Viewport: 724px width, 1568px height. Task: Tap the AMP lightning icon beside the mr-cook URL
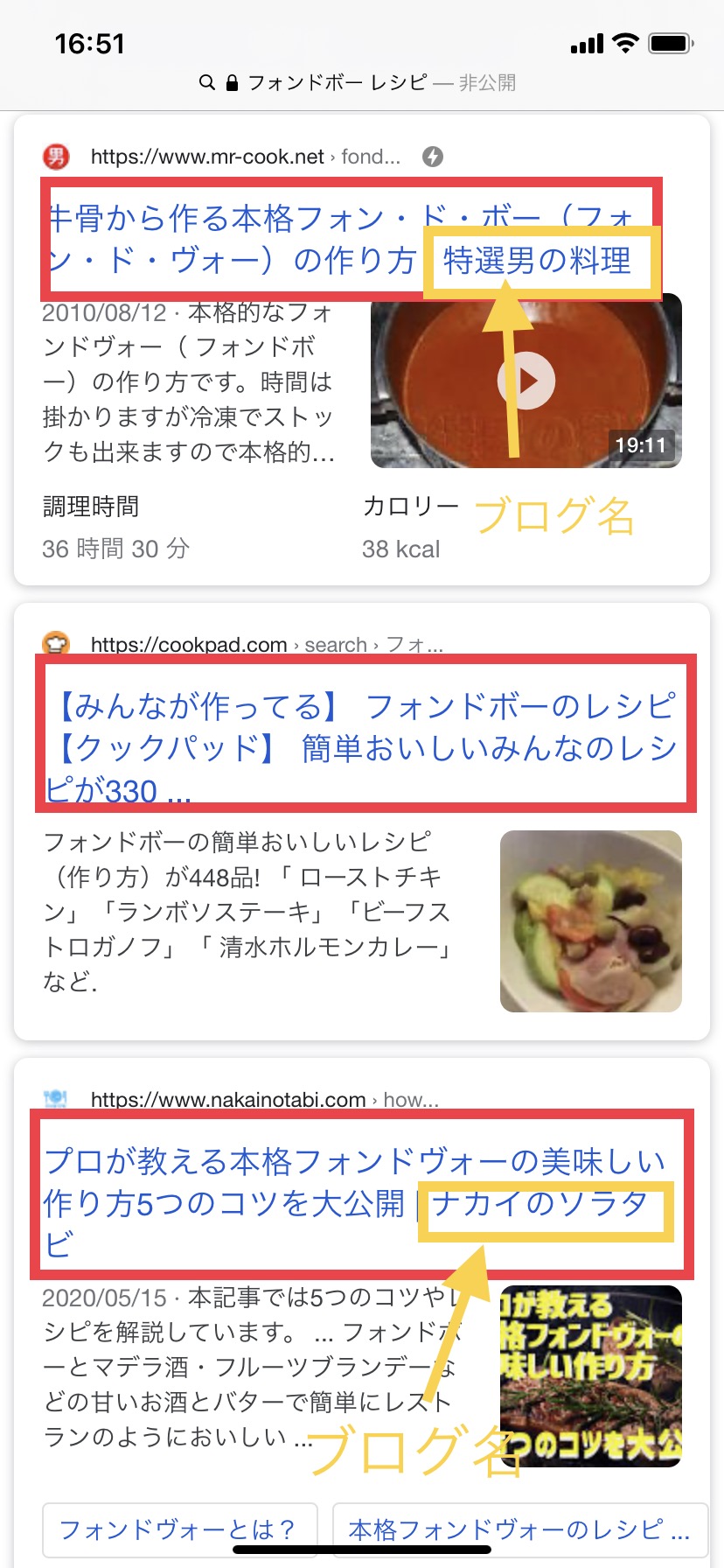click(x=432, y=157)
